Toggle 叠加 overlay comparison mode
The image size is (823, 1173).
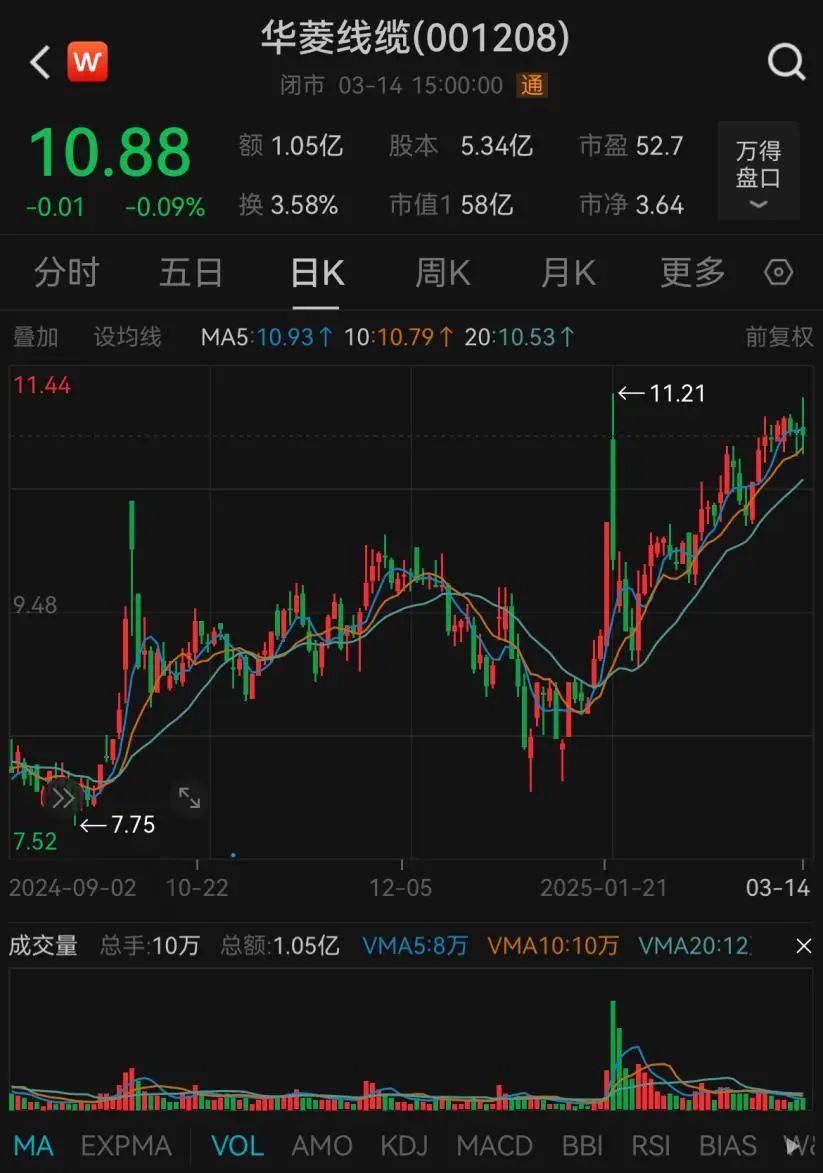35,337
